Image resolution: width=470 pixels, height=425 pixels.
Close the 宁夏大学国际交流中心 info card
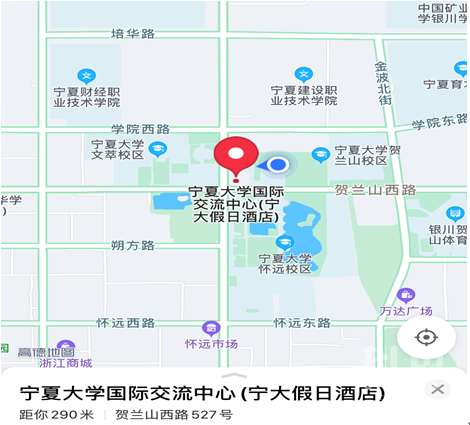[x=437, y=389]
